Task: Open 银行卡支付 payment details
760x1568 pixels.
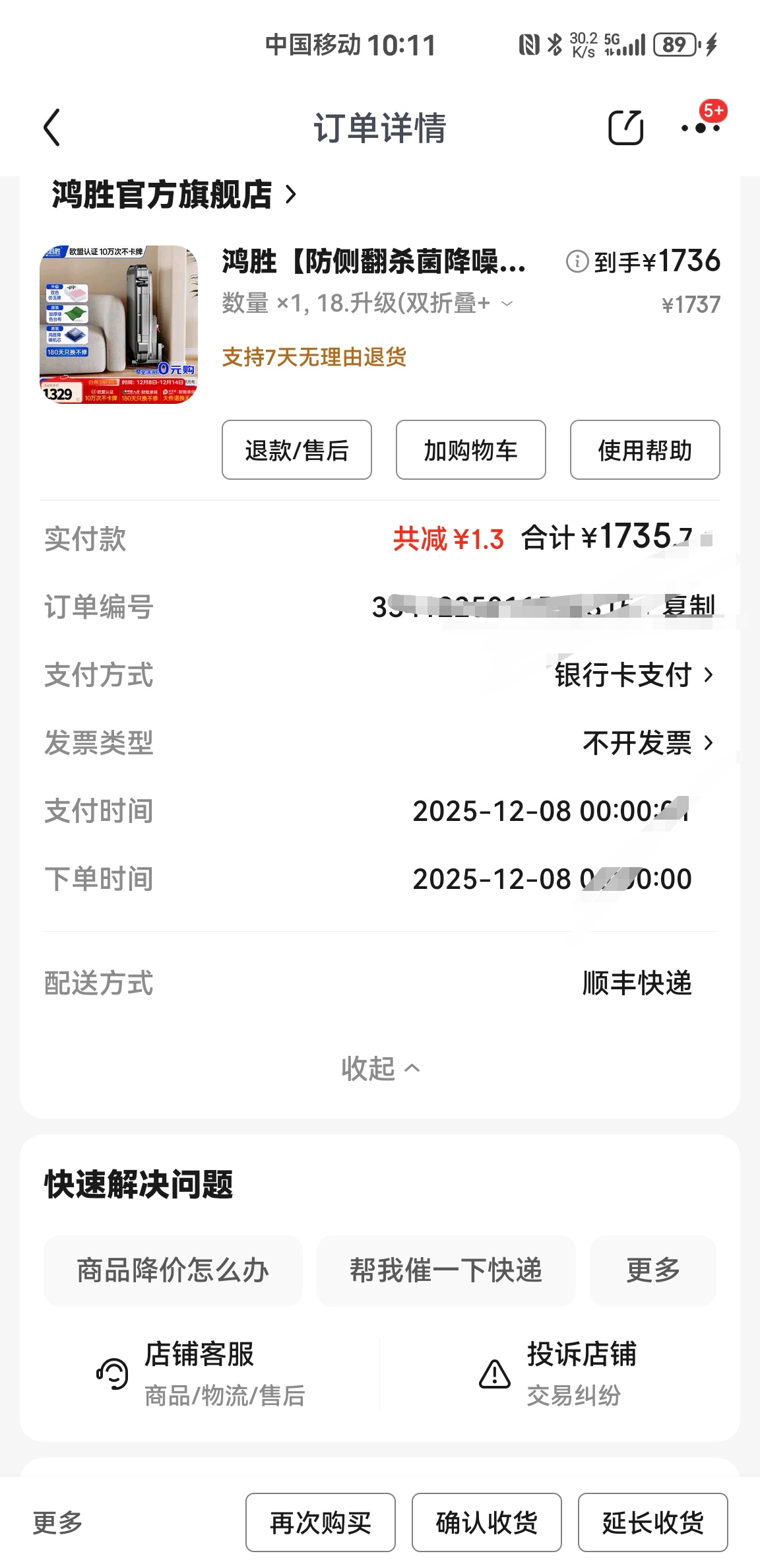Action: pyautogui.click(x=633, y=675)
